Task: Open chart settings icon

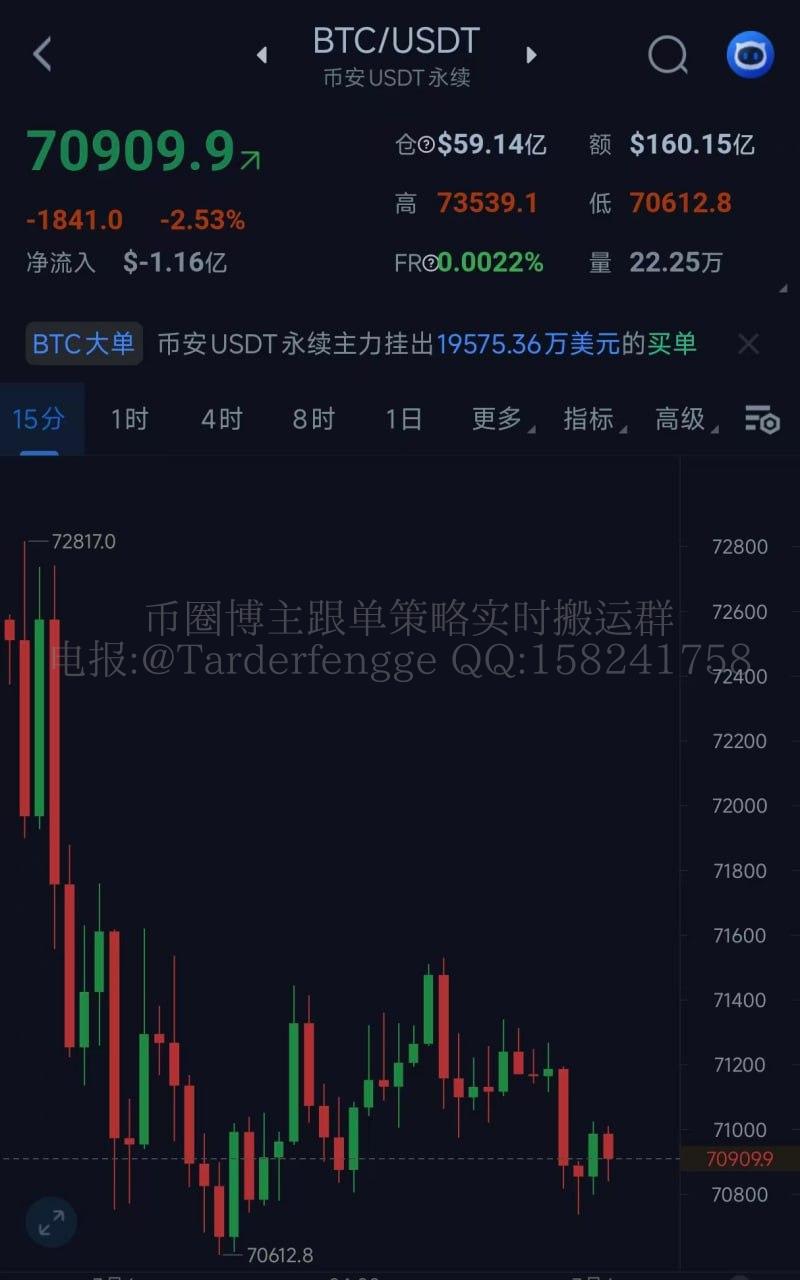Action: coord(762,420)
